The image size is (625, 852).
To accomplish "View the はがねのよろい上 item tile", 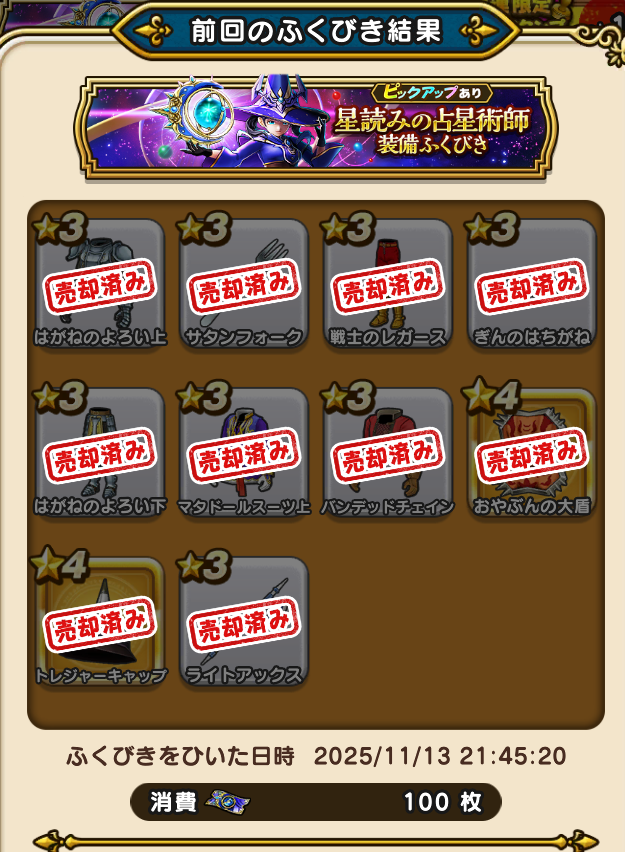I will tap(100, 285).
